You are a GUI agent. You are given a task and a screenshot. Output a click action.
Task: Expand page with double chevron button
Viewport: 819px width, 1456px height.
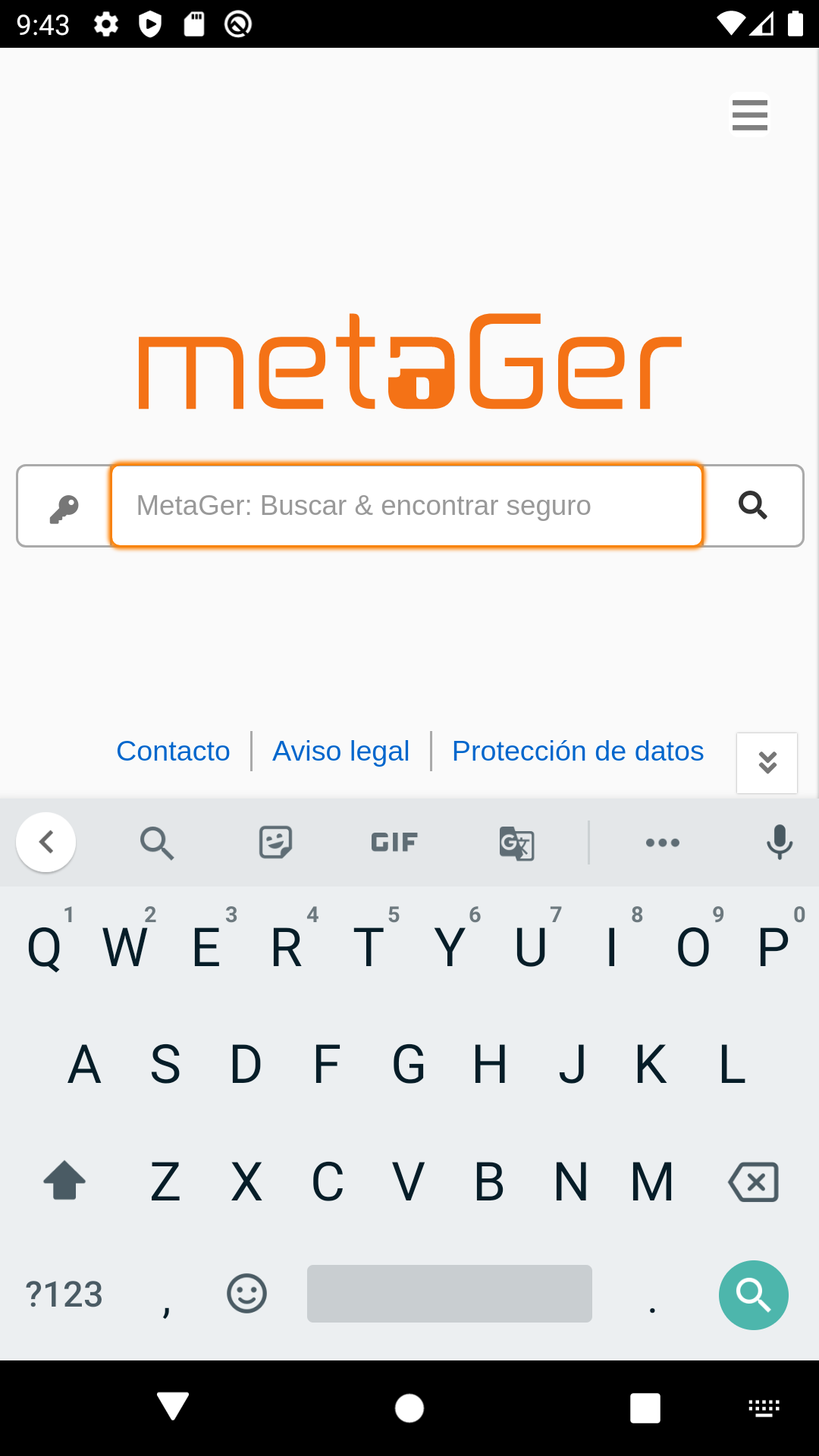tap(767, 763)
